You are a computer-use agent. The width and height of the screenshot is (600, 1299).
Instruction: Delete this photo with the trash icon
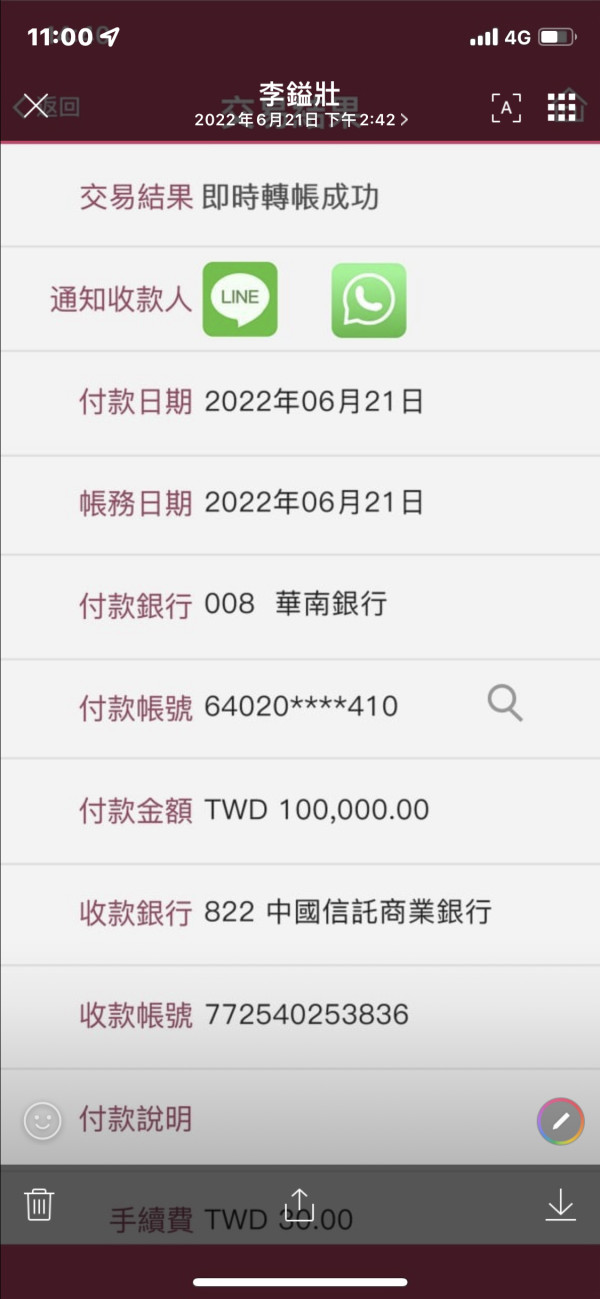click(39, 1204)
